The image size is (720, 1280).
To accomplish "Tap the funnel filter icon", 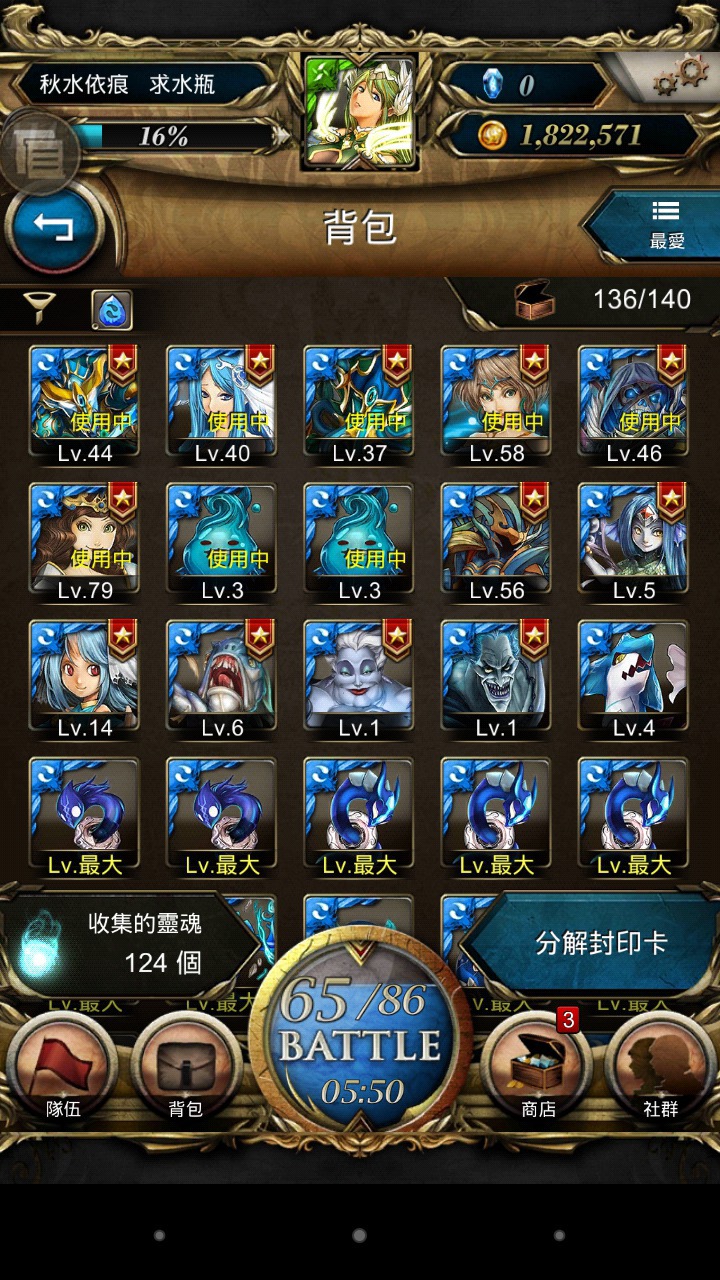I will (x=39, y=310).
